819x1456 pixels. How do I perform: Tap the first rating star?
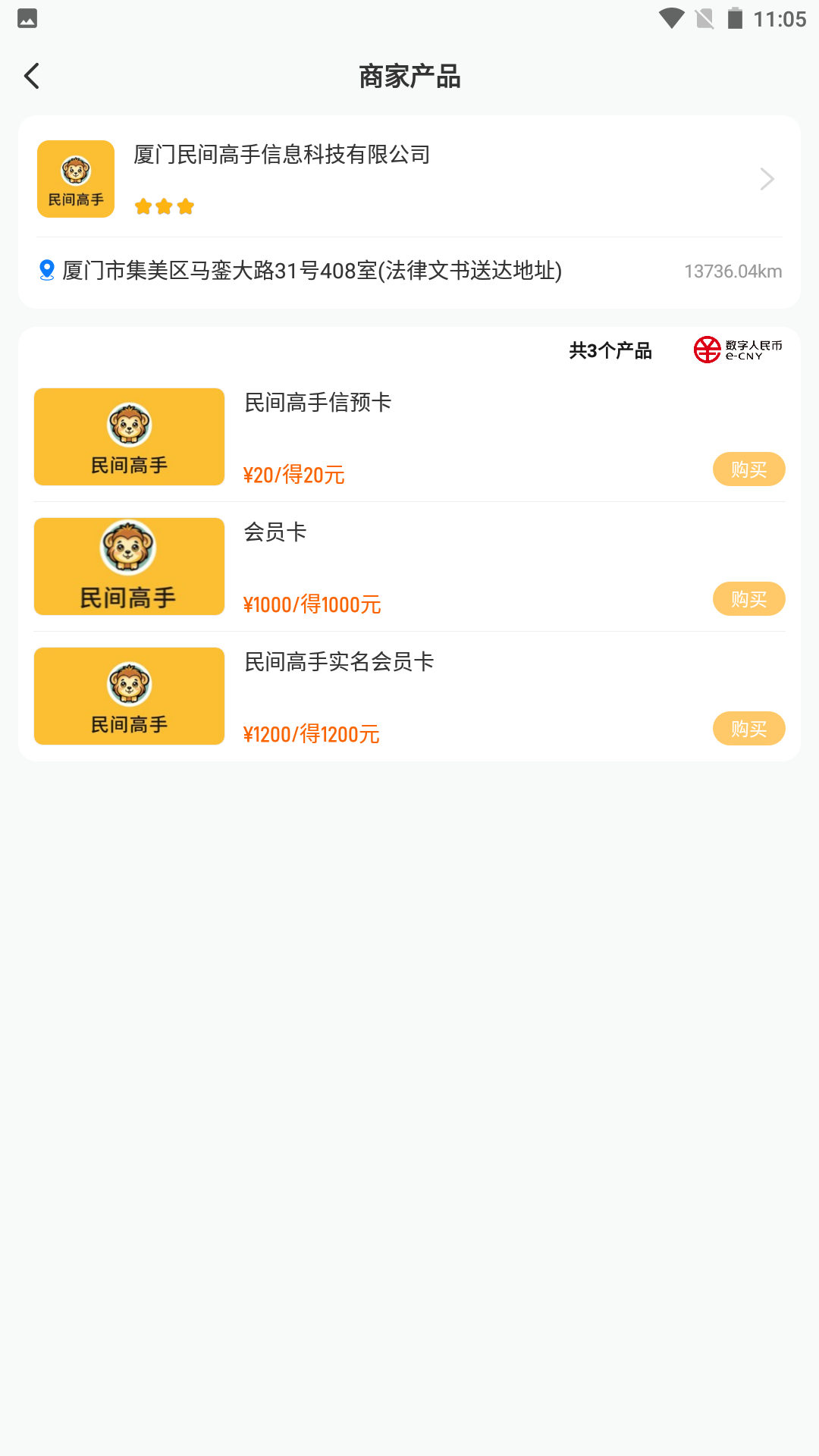click(x=143, y=206)
